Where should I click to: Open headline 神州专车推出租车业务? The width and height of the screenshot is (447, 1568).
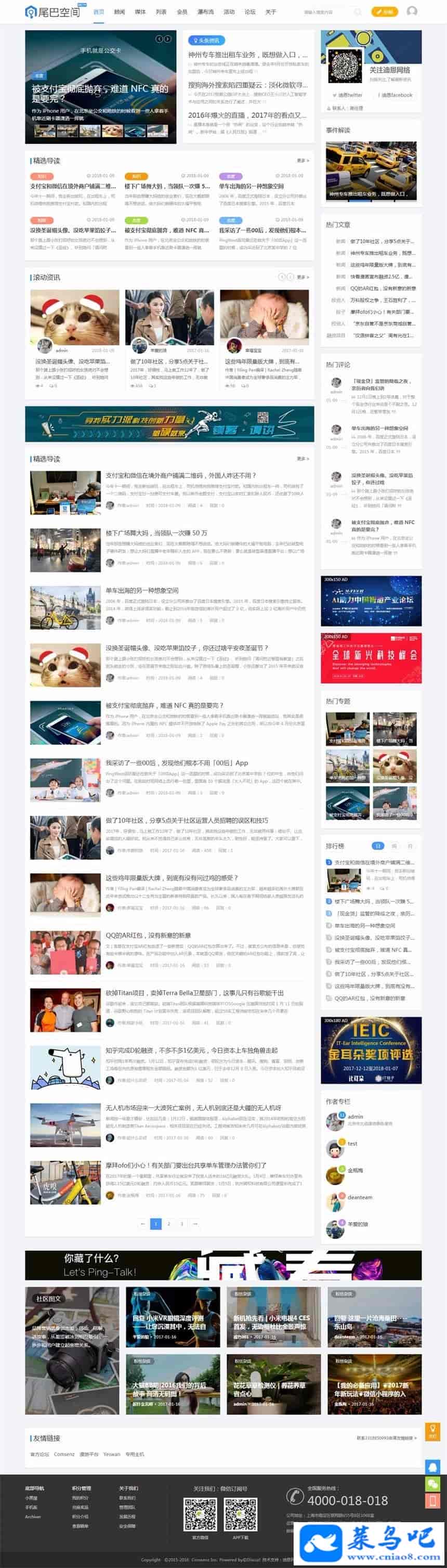(247, 55)
